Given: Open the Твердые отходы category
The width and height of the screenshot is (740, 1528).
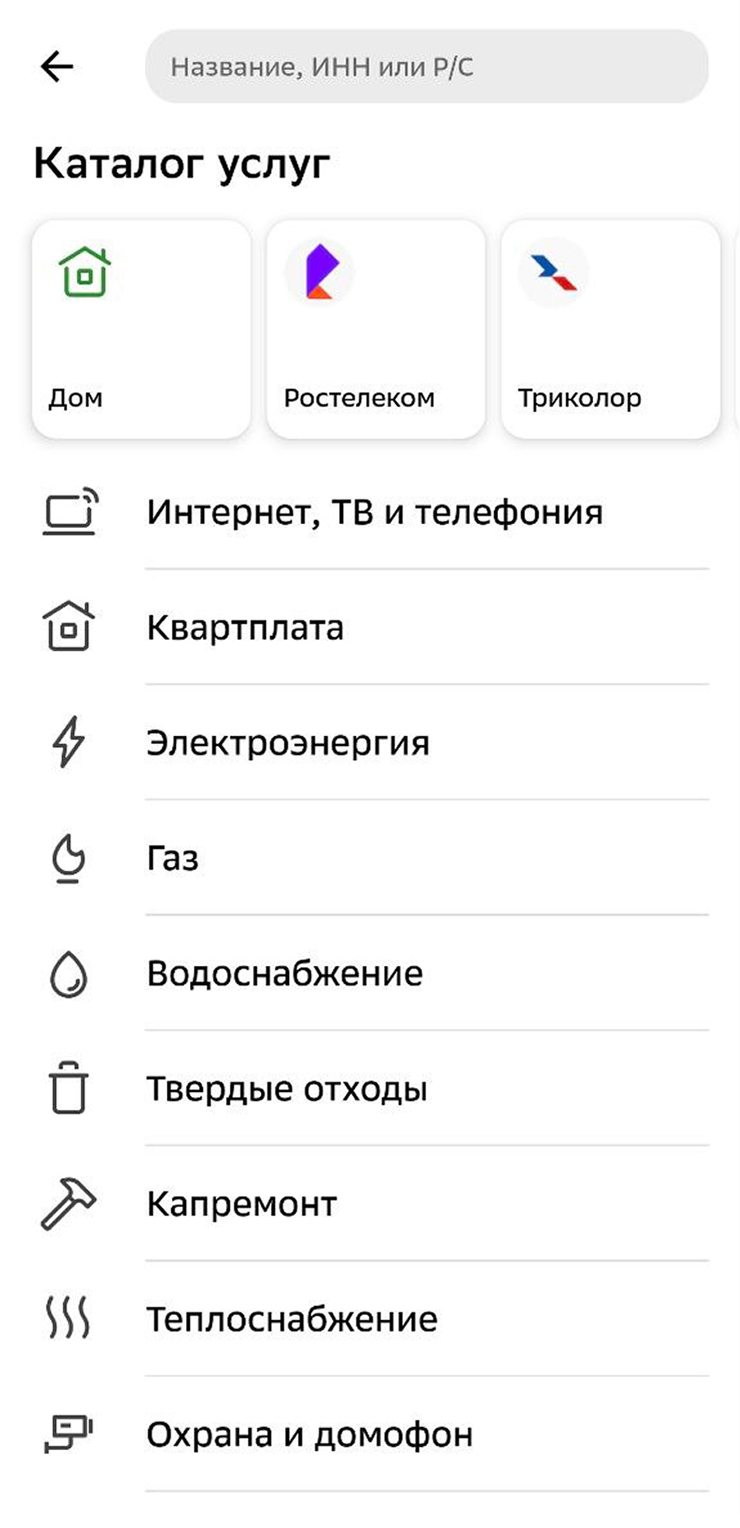Looking at the screenshot, I should pyautogui.click(x=287, y=1089).
